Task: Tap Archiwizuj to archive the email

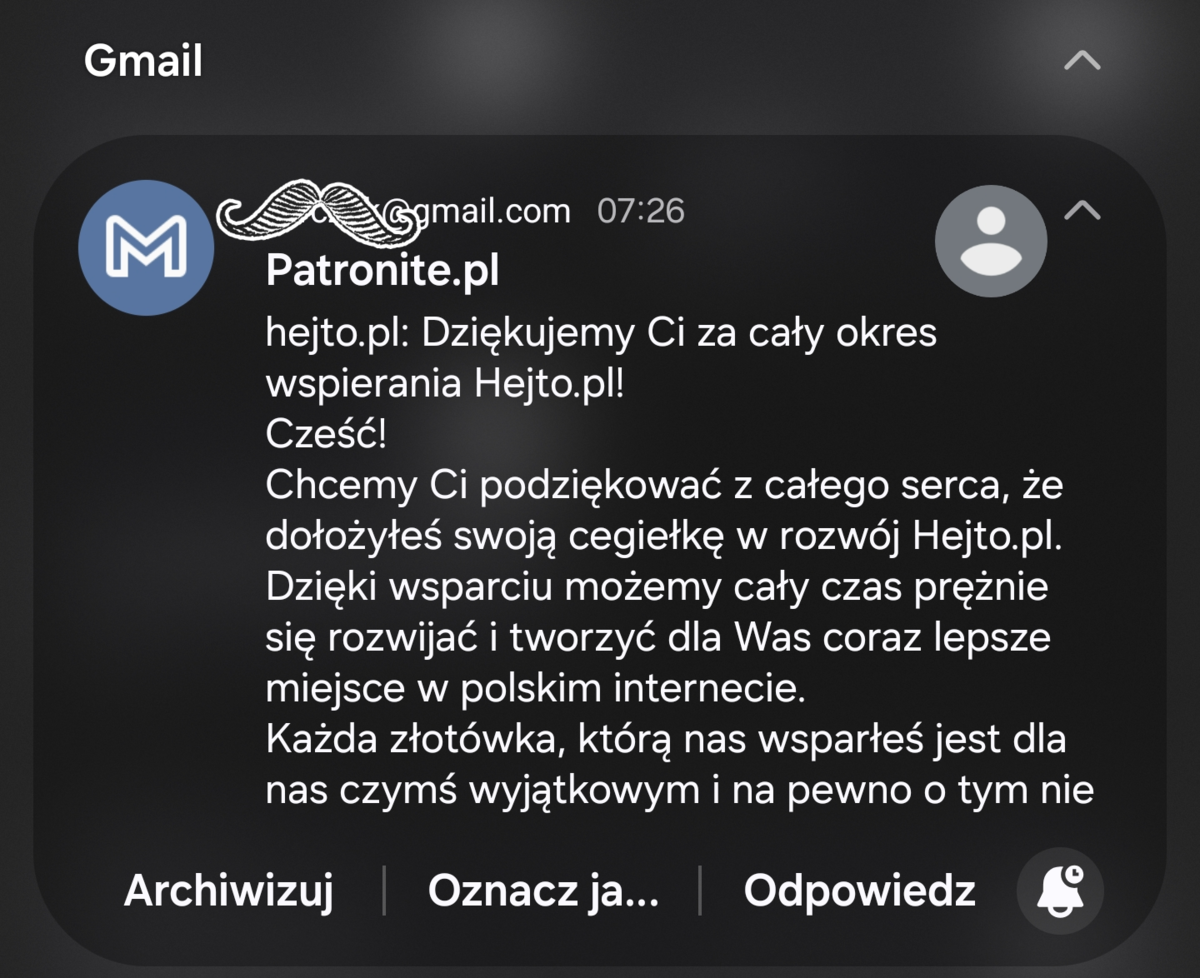Action: tap(228, 890)
